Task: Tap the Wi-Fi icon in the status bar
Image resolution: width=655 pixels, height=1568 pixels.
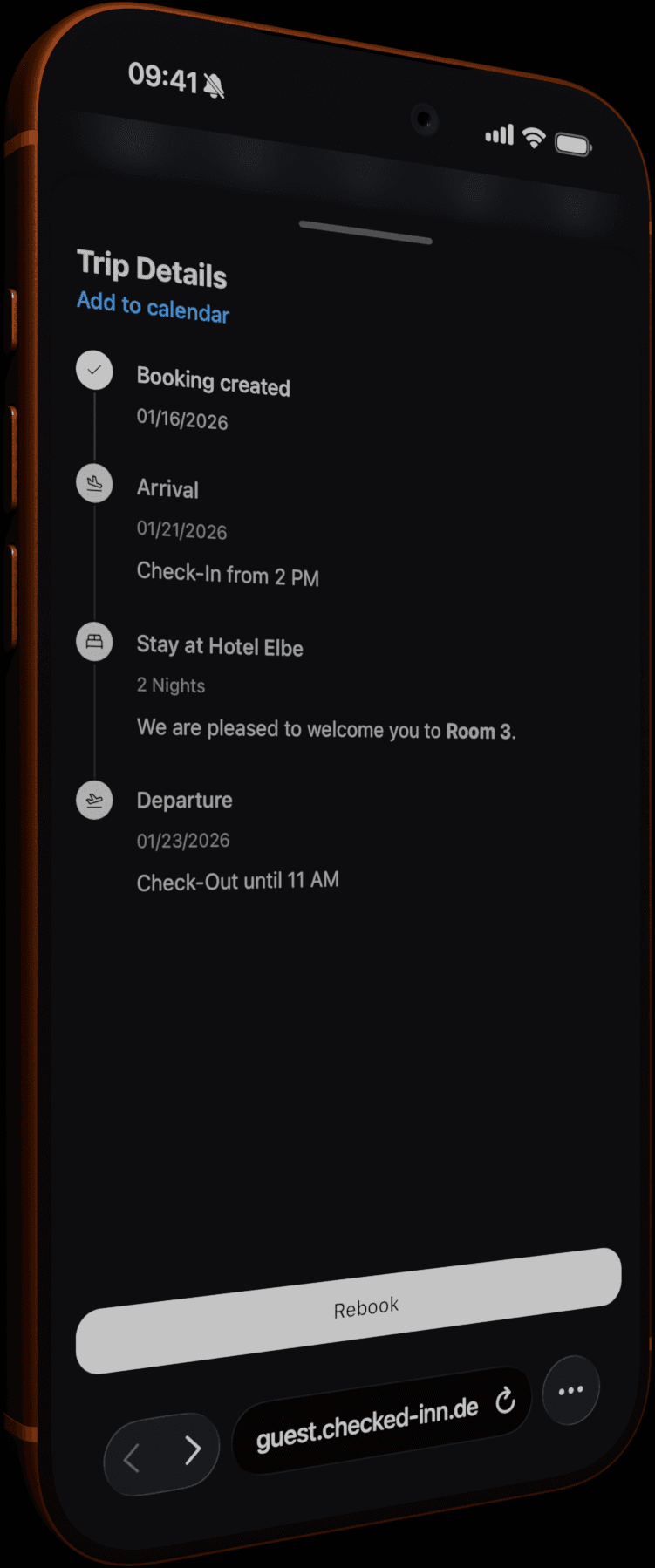Action: pos(534,137)
